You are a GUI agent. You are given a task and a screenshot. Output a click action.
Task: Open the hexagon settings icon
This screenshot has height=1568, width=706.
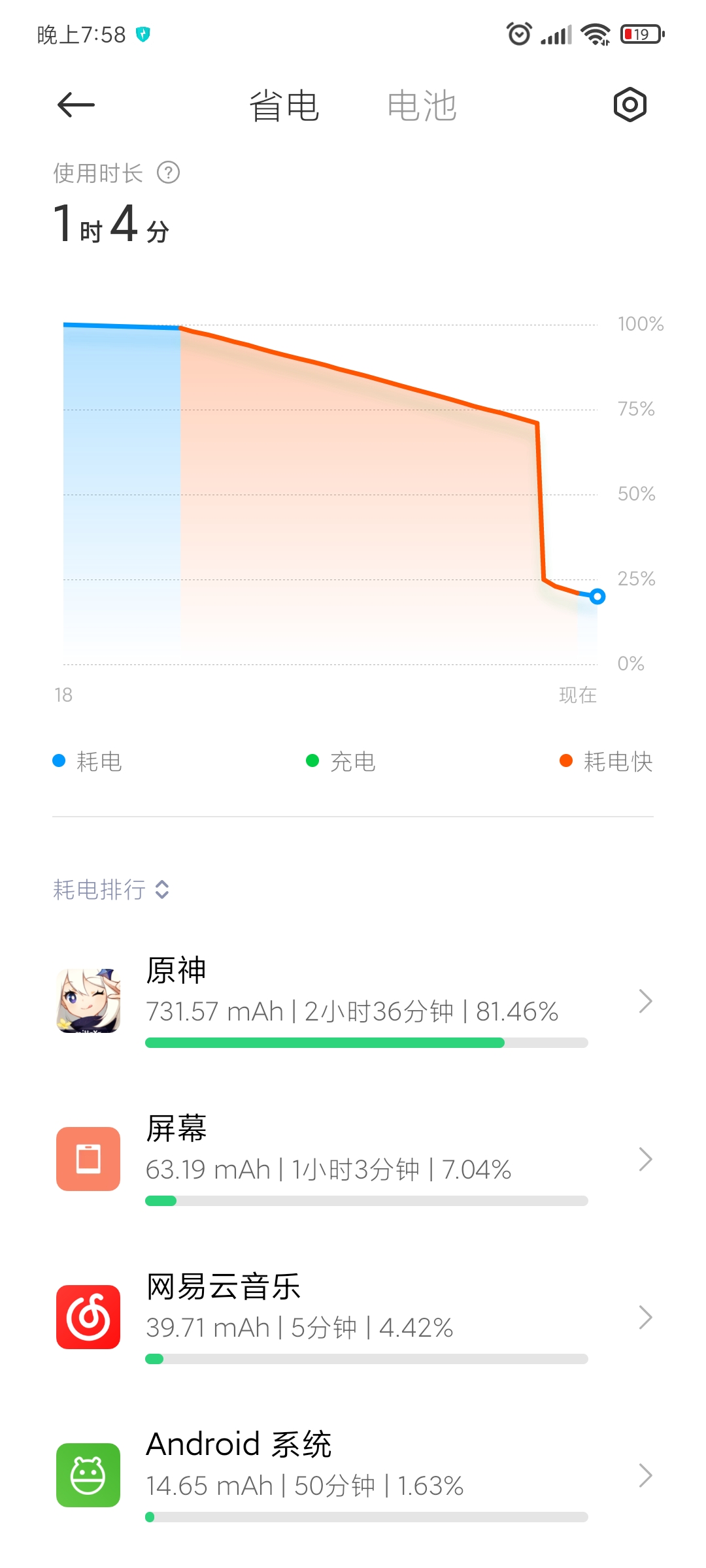[x=630, y=105]
